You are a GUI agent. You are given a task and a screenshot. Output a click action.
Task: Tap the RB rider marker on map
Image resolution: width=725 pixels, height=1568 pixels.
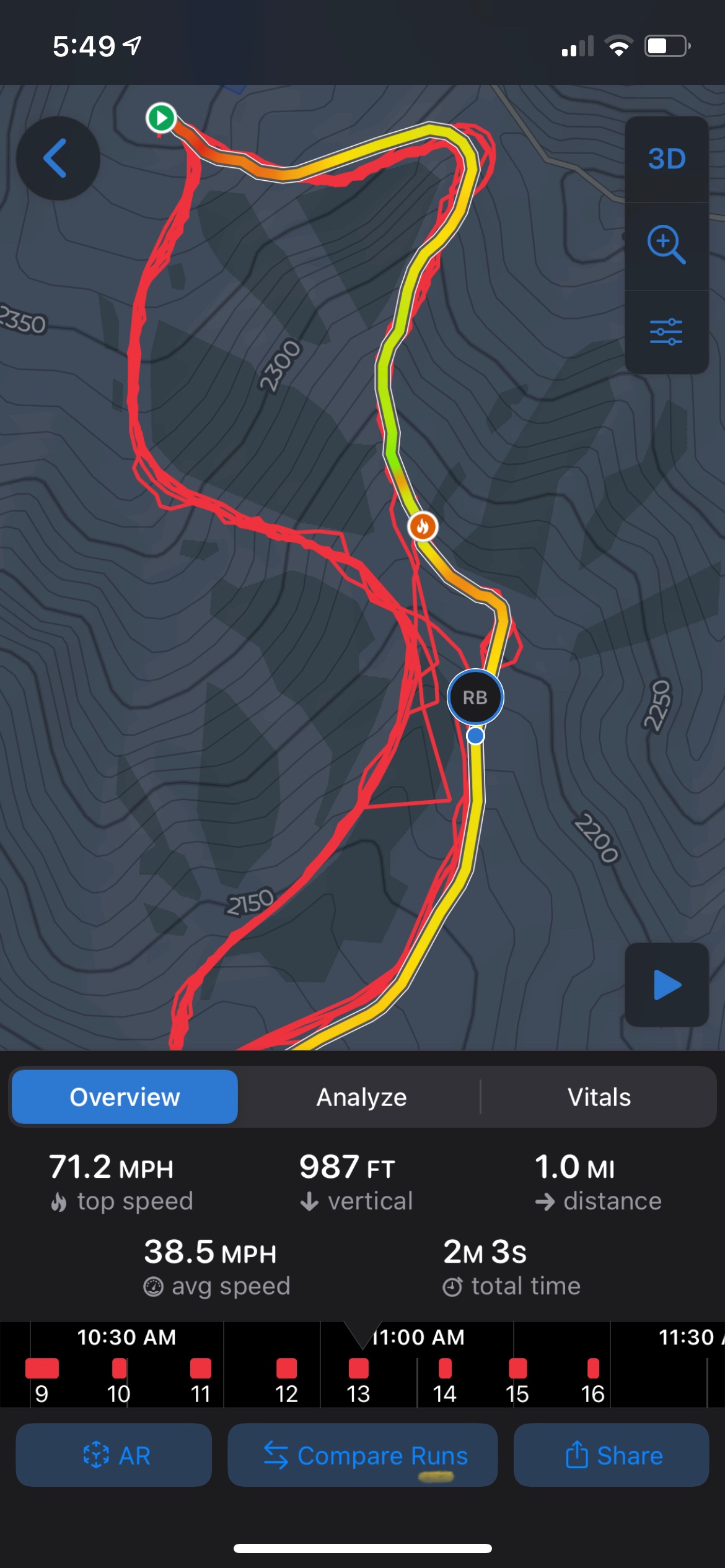(475, 697)
